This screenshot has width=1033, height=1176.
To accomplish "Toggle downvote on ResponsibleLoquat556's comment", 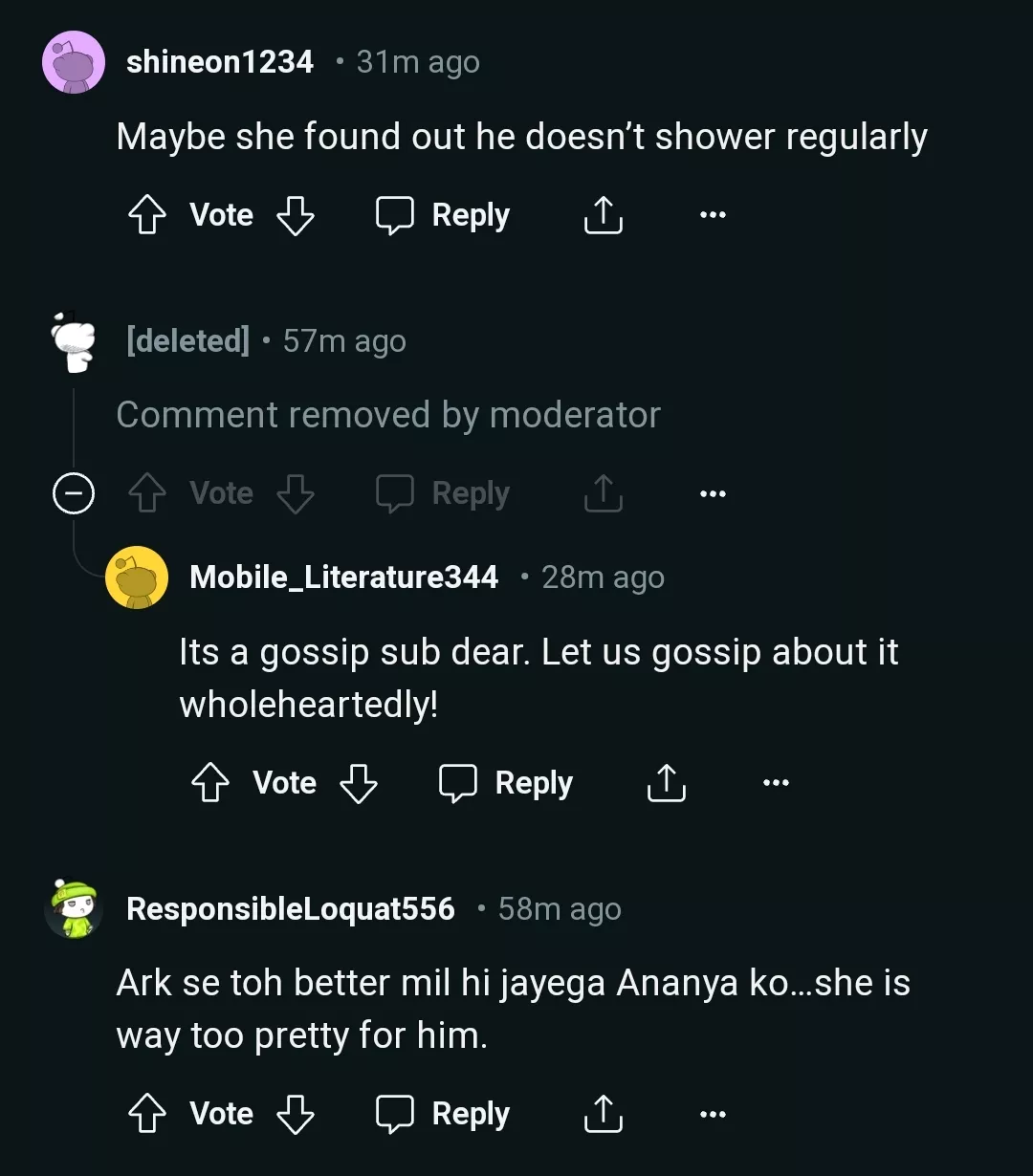I will (296, 1113).
